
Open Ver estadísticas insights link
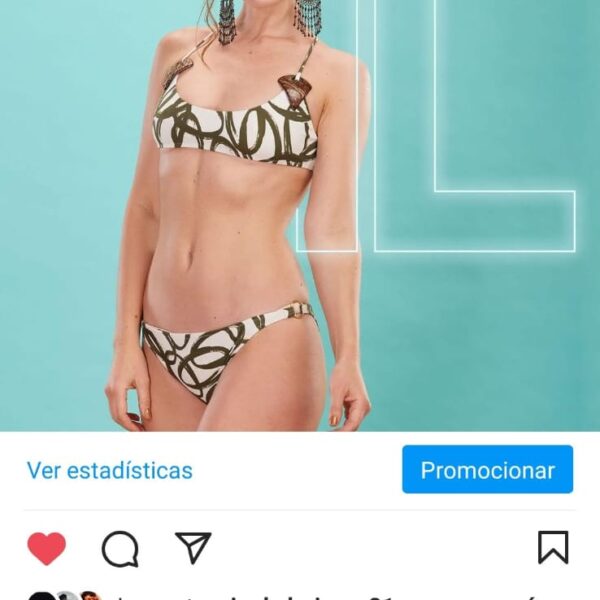109,470
